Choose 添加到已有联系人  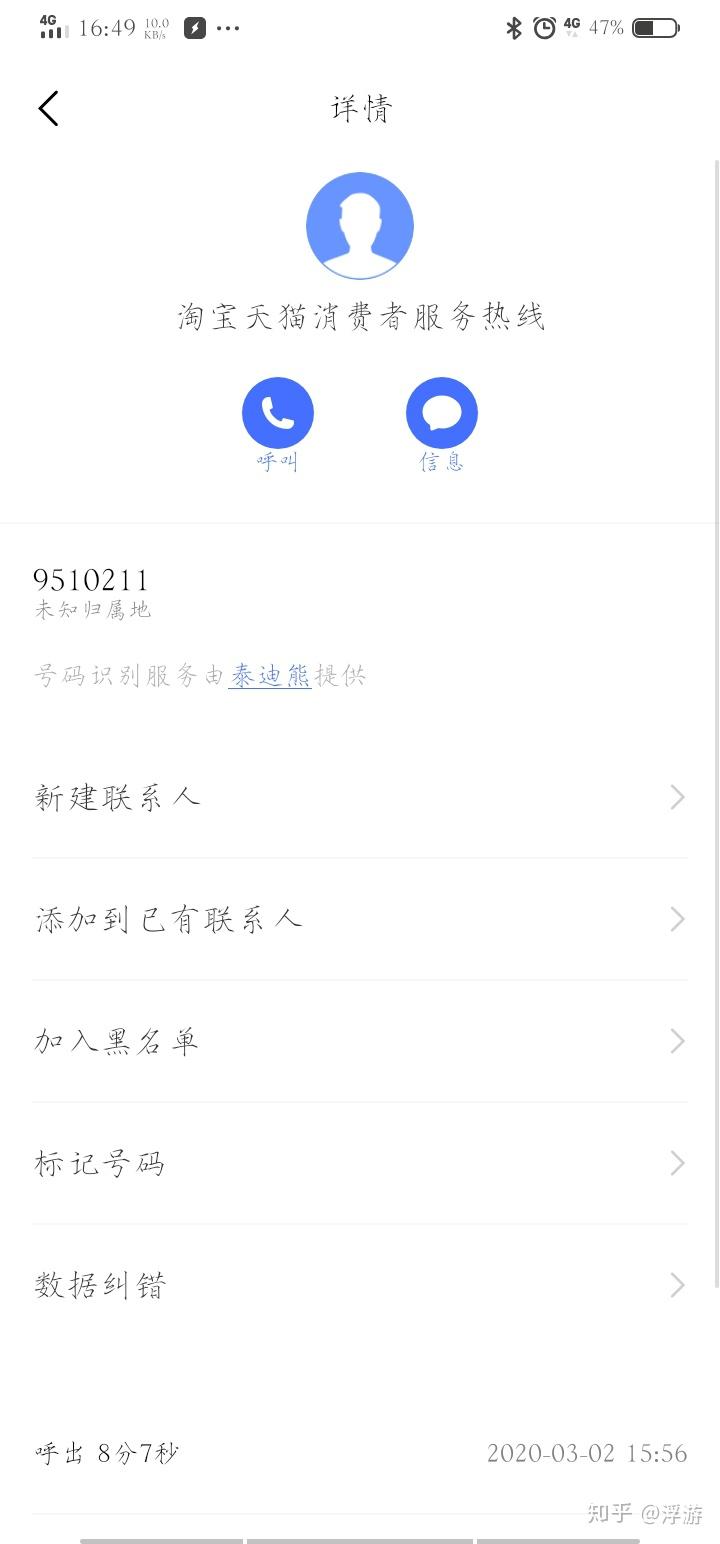[x=360, y=919]
